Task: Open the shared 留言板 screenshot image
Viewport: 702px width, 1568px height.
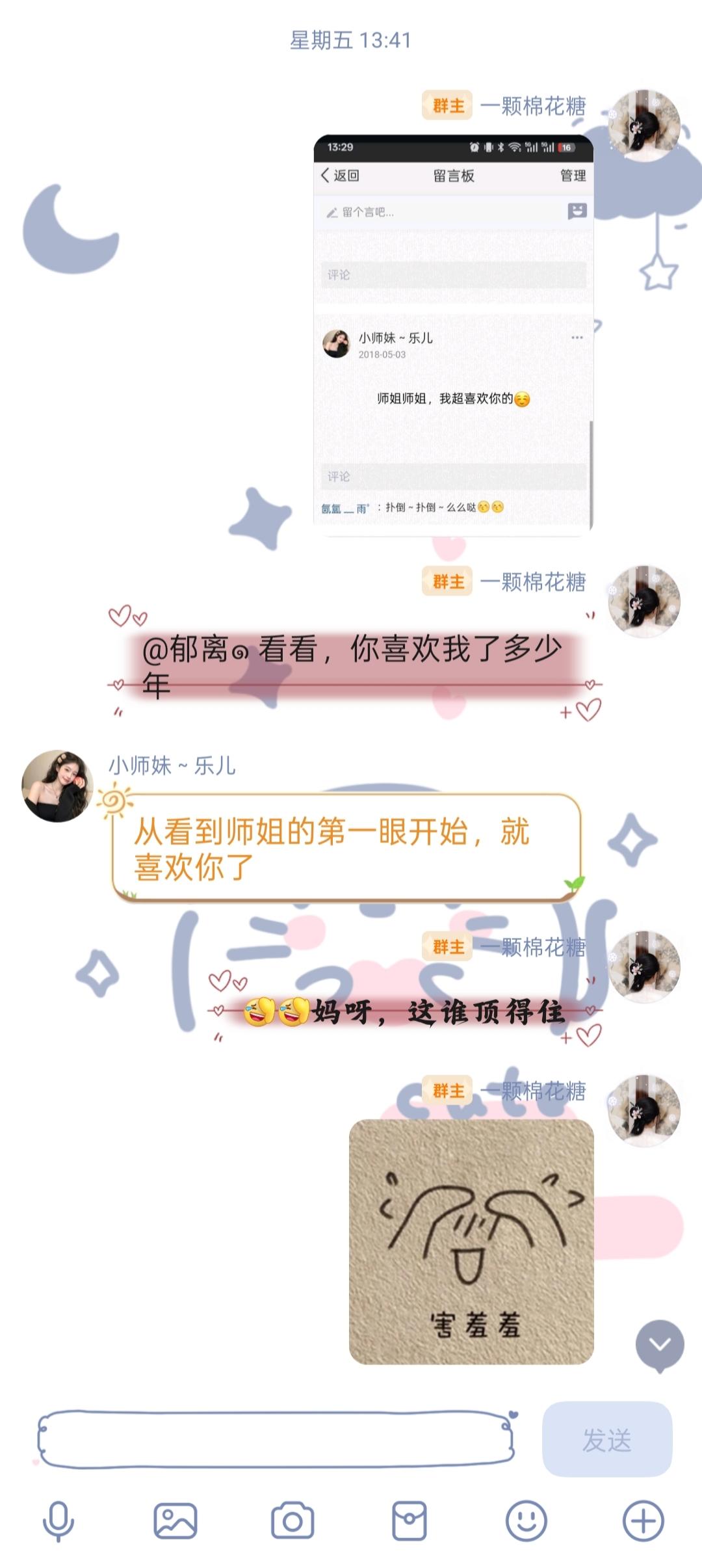Action: (x=453, y=335)
